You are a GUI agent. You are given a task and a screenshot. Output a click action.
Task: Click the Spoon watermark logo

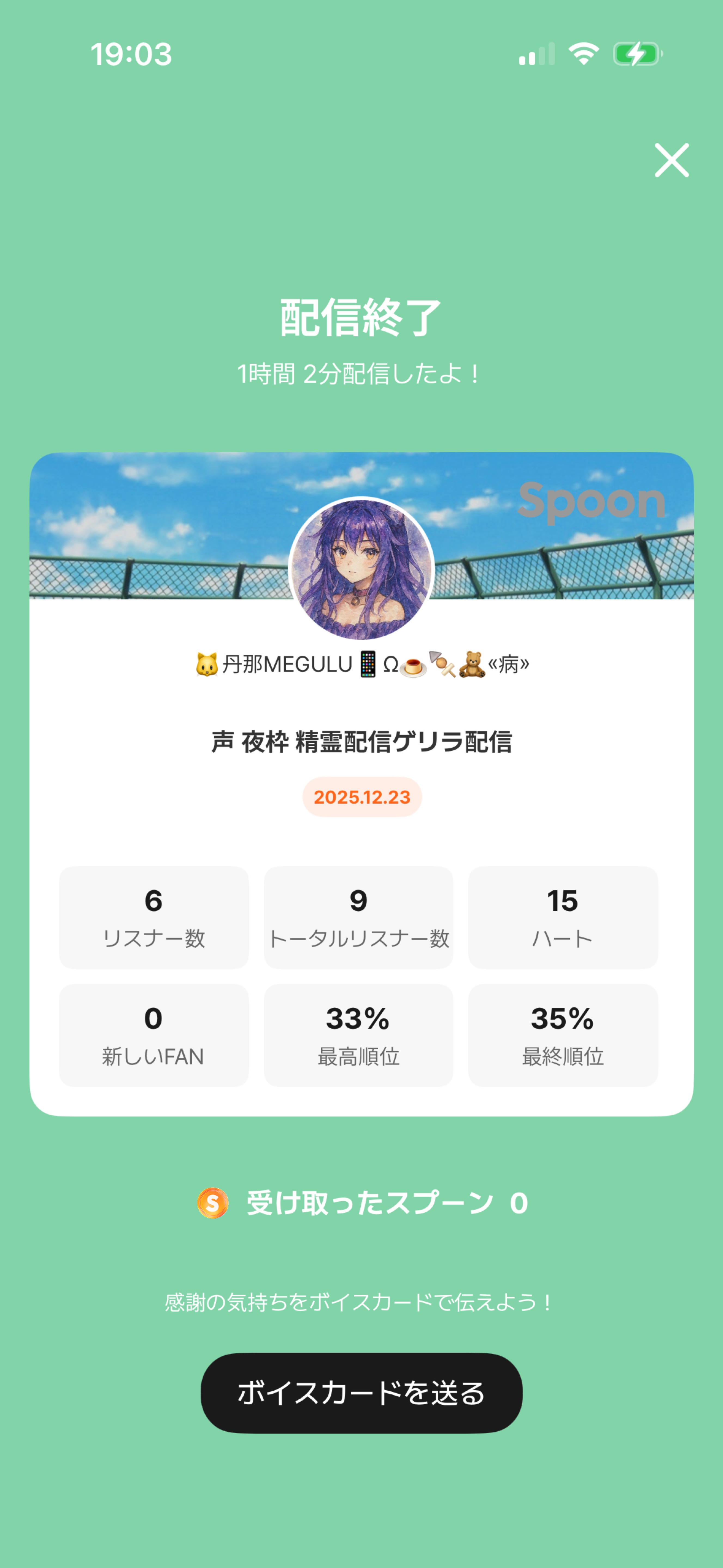point(591,503)
